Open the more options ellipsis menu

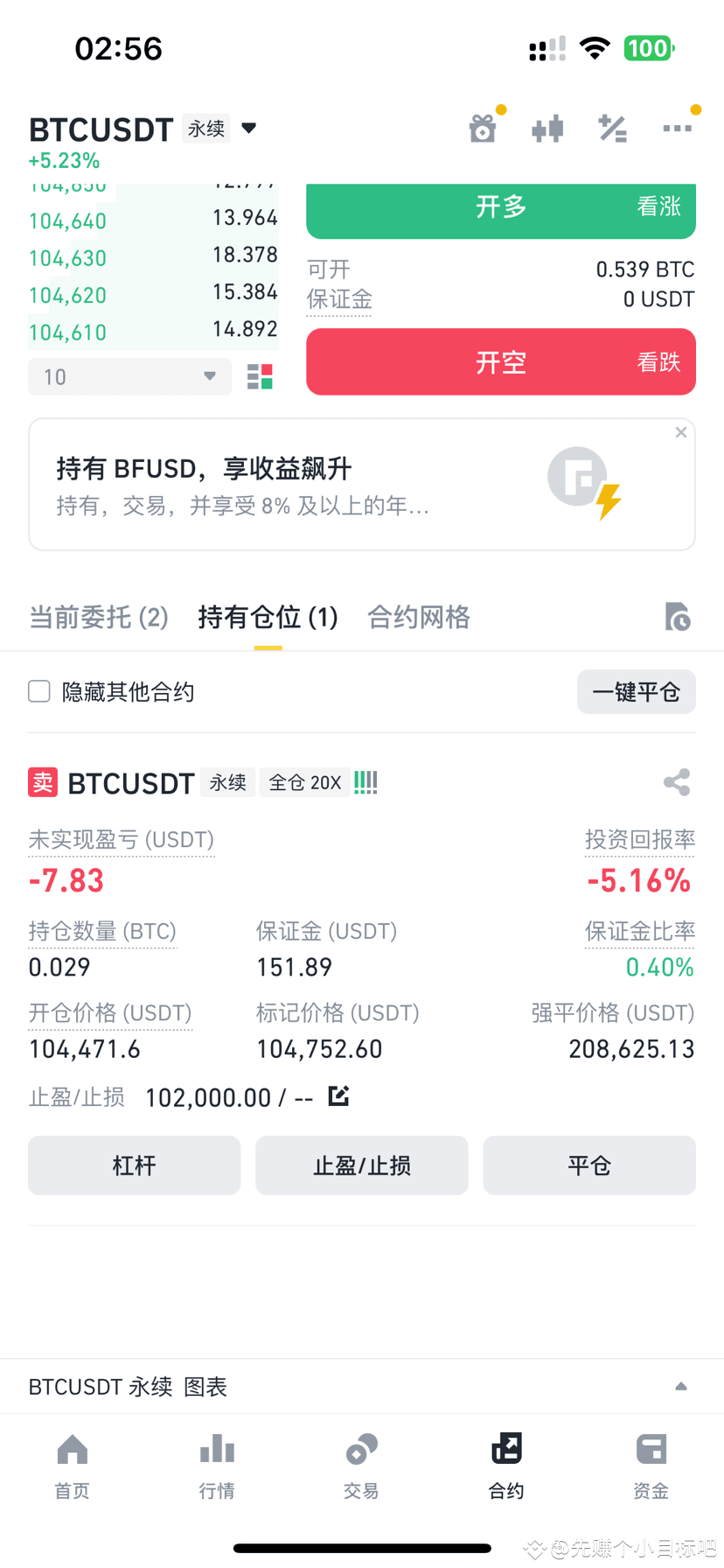tap(677, 127)
